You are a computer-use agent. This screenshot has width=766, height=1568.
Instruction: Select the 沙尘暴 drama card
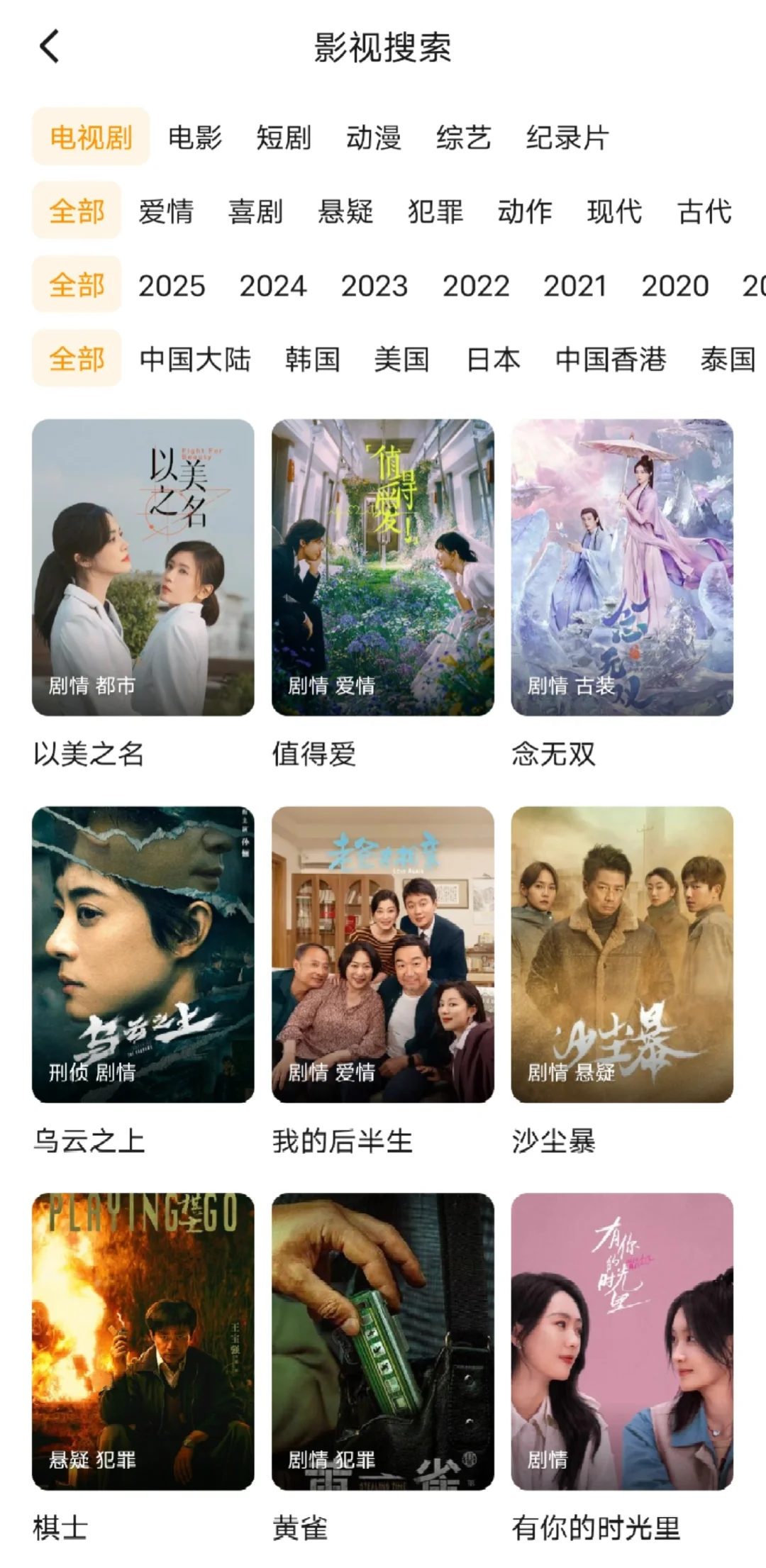tap(622, 954)
